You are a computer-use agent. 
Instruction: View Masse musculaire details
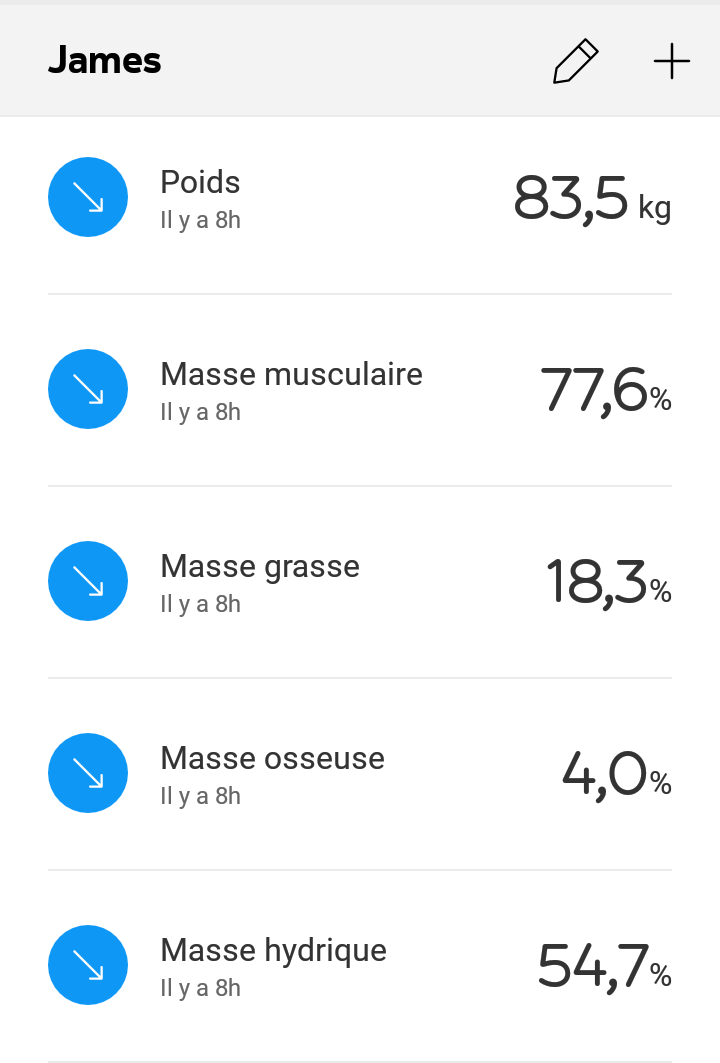click(360, 390)
